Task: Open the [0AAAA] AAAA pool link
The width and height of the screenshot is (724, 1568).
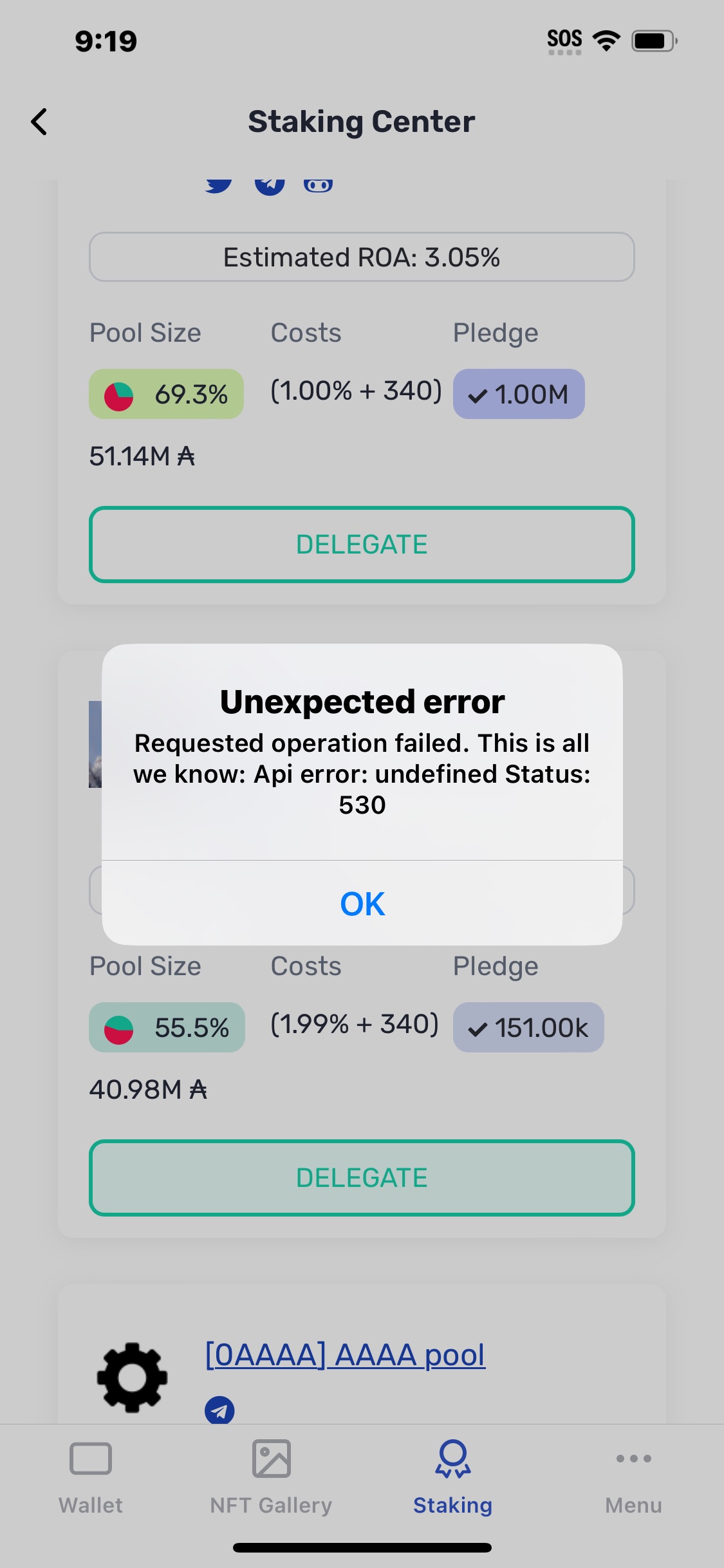Action: (345, 1354)
